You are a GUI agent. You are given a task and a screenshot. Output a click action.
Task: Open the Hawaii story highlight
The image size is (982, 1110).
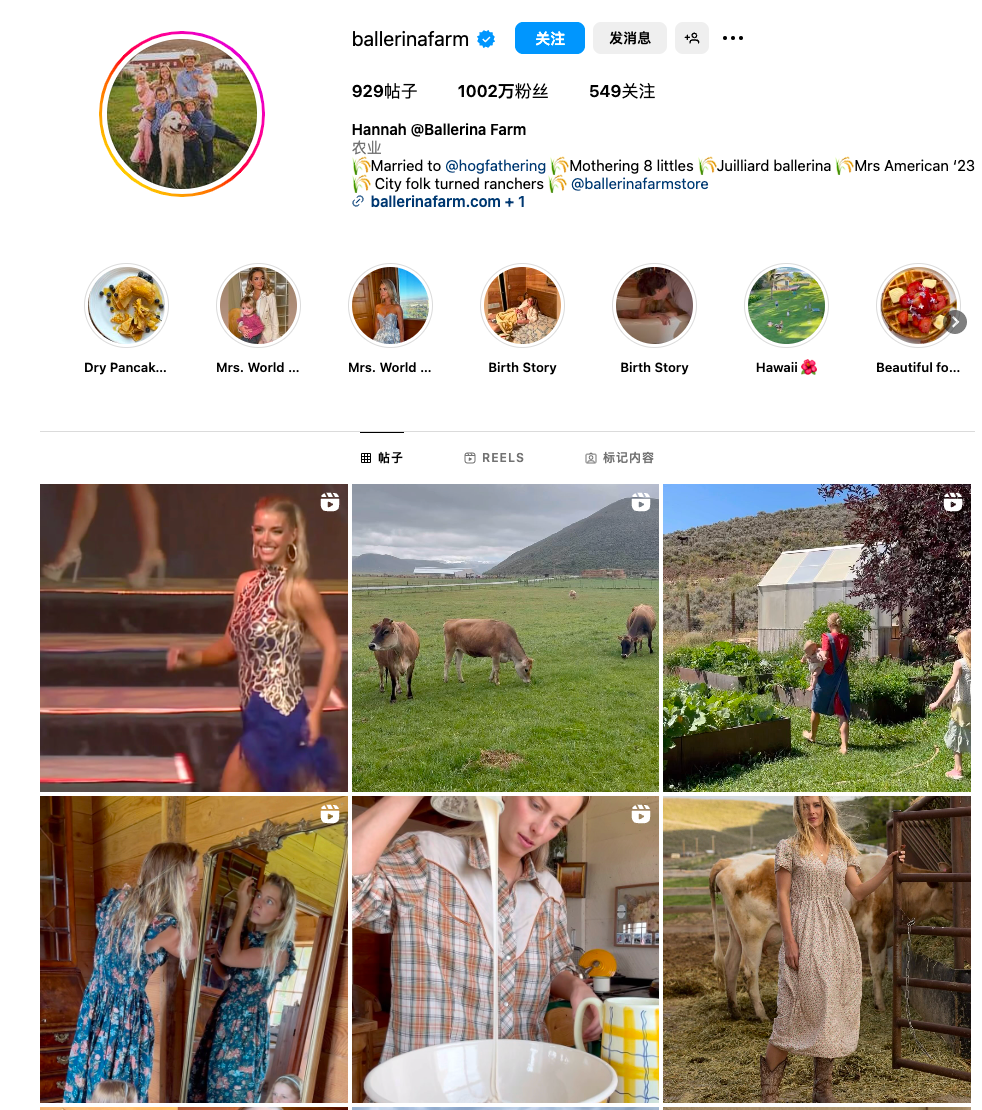[x=786, y=305]
